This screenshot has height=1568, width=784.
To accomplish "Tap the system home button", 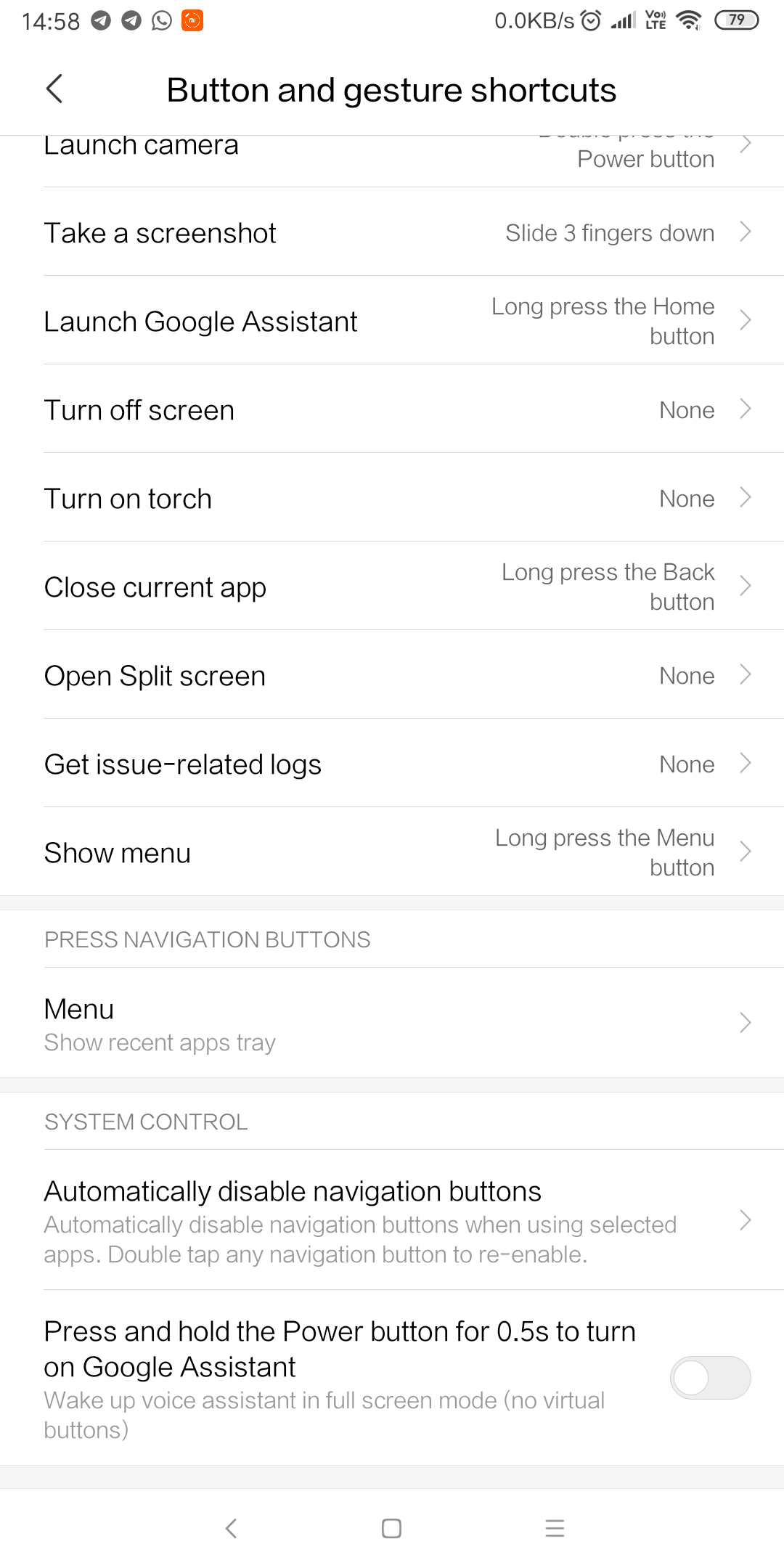I will tap(391, 1529).
